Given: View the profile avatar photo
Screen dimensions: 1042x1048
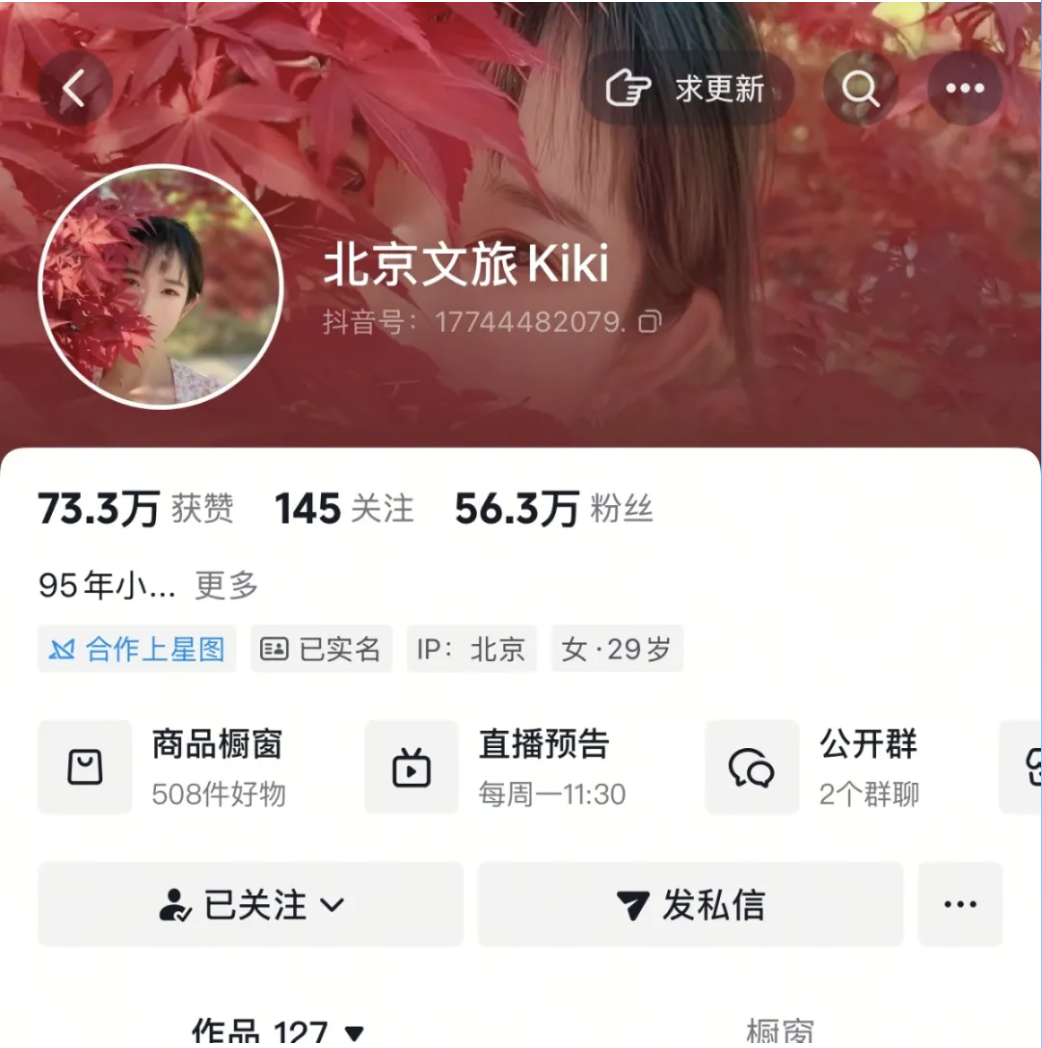Looking at the screenshot, I should click(x=161, y=287).
